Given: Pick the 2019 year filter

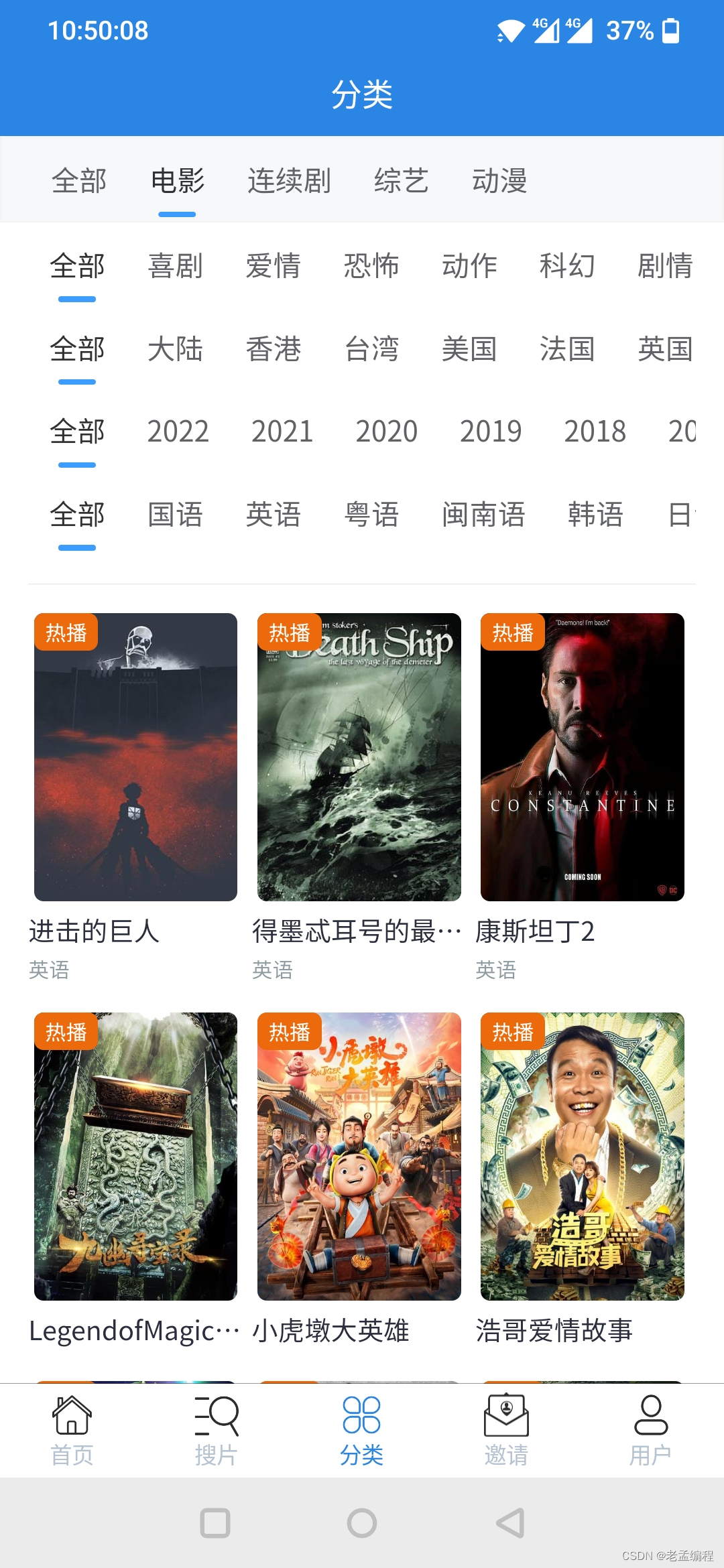Looking at the screenshot, I should click(x=491, y=432).
